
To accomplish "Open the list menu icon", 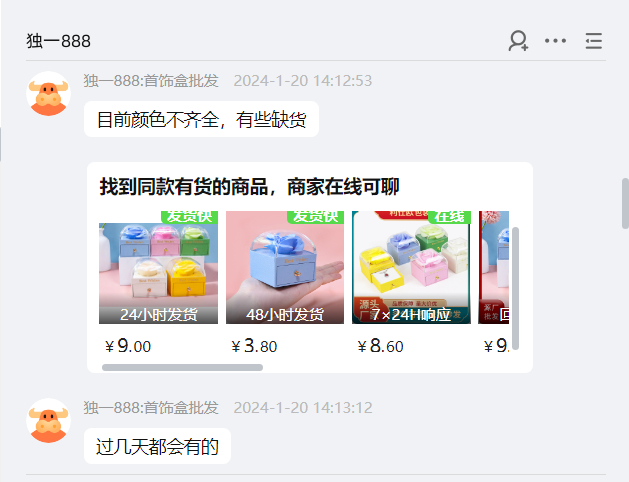I will click(x=594, y=41).
